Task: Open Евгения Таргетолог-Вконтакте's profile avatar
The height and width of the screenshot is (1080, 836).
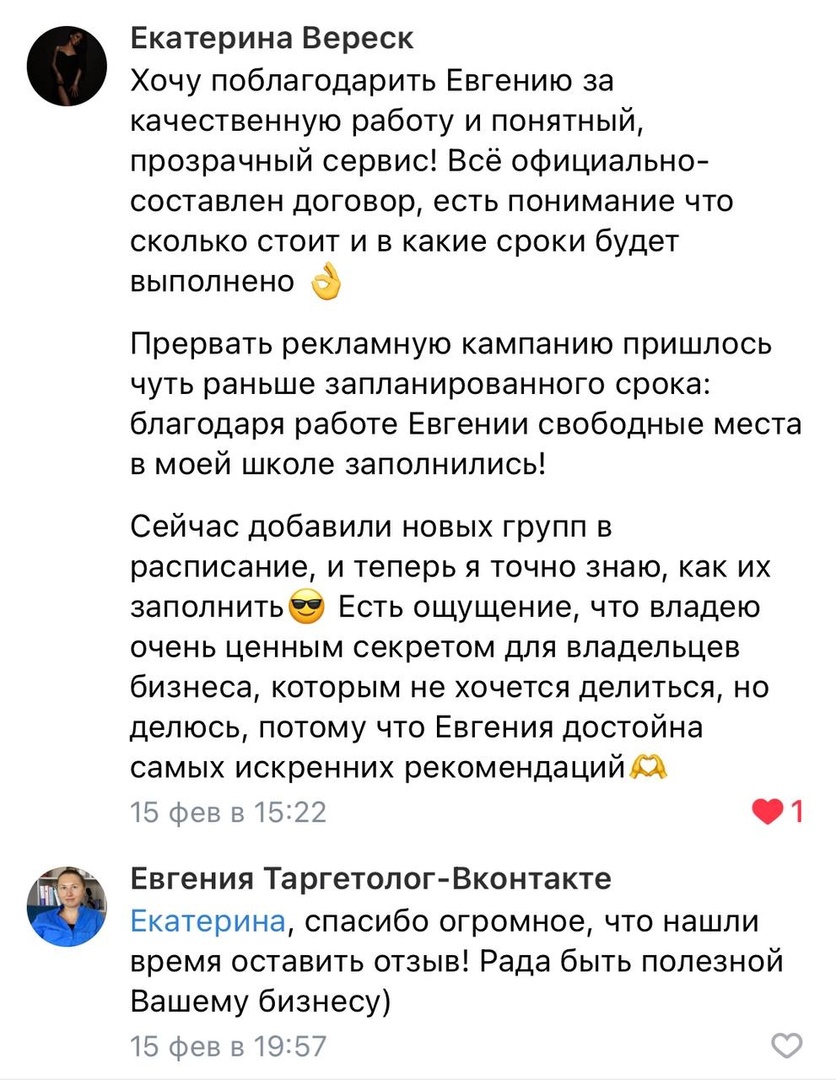Action: click(x=67, y=906)
